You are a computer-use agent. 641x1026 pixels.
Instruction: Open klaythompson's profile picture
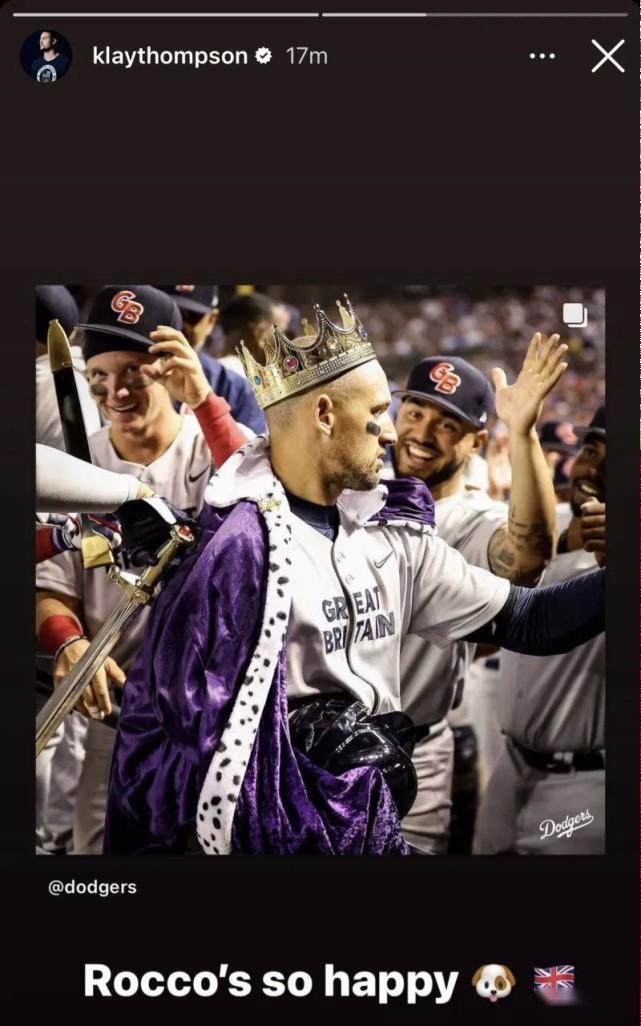click(x=45, y=56)
